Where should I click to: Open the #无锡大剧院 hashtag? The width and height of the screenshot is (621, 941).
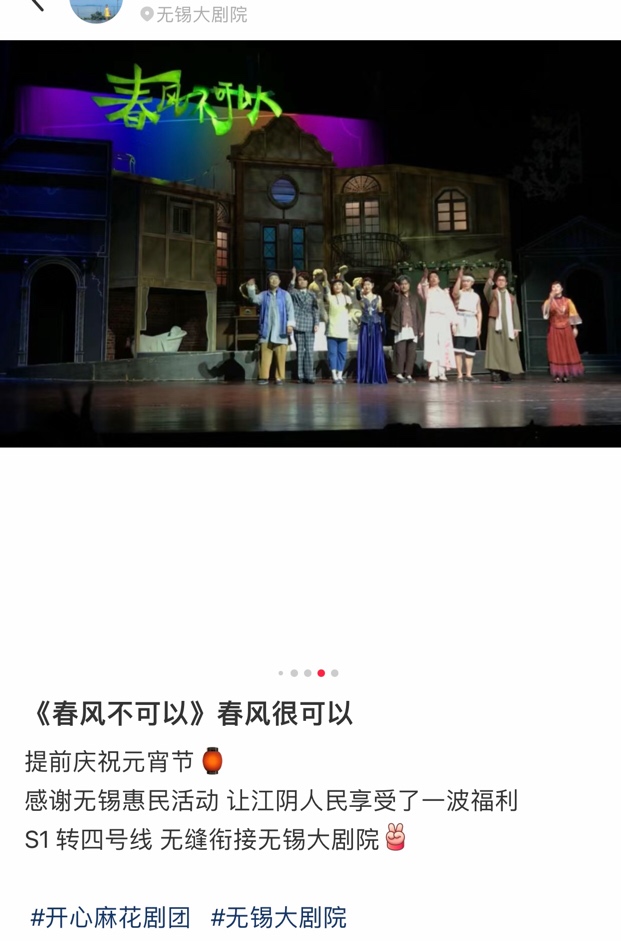(279, 917)
